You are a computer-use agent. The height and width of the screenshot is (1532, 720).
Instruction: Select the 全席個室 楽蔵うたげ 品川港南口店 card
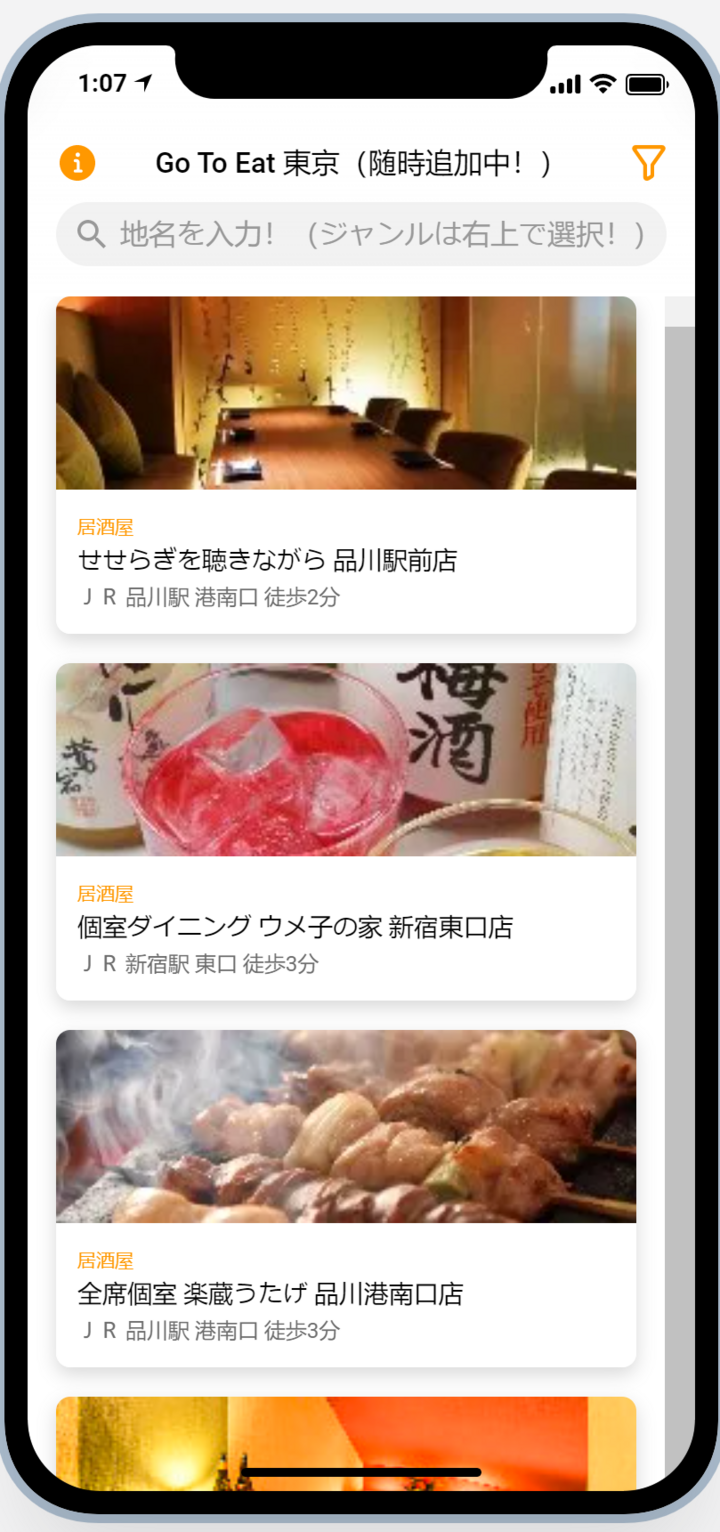click(x=346, y=1198)
